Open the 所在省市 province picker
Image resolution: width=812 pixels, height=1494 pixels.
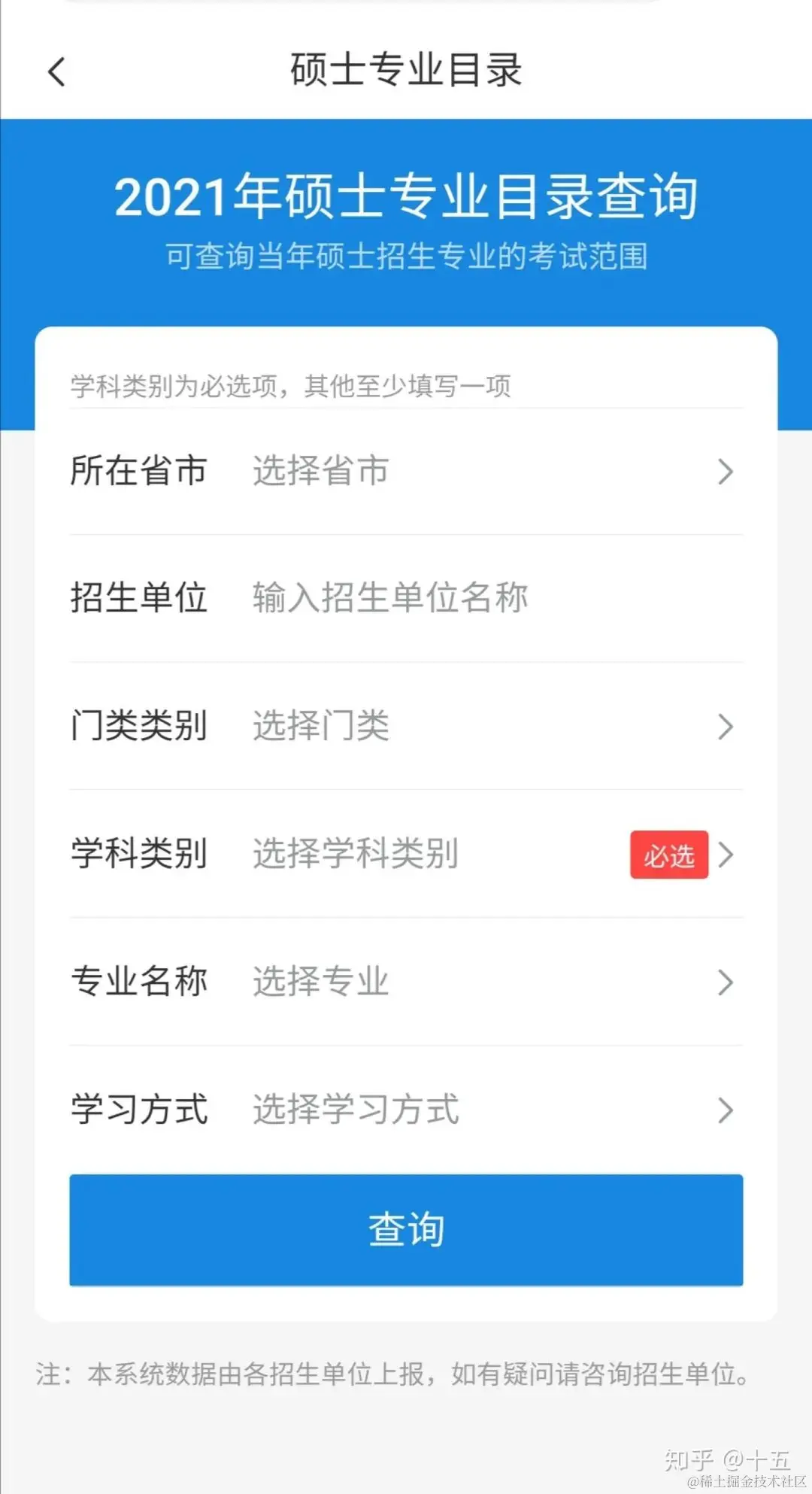406,471
